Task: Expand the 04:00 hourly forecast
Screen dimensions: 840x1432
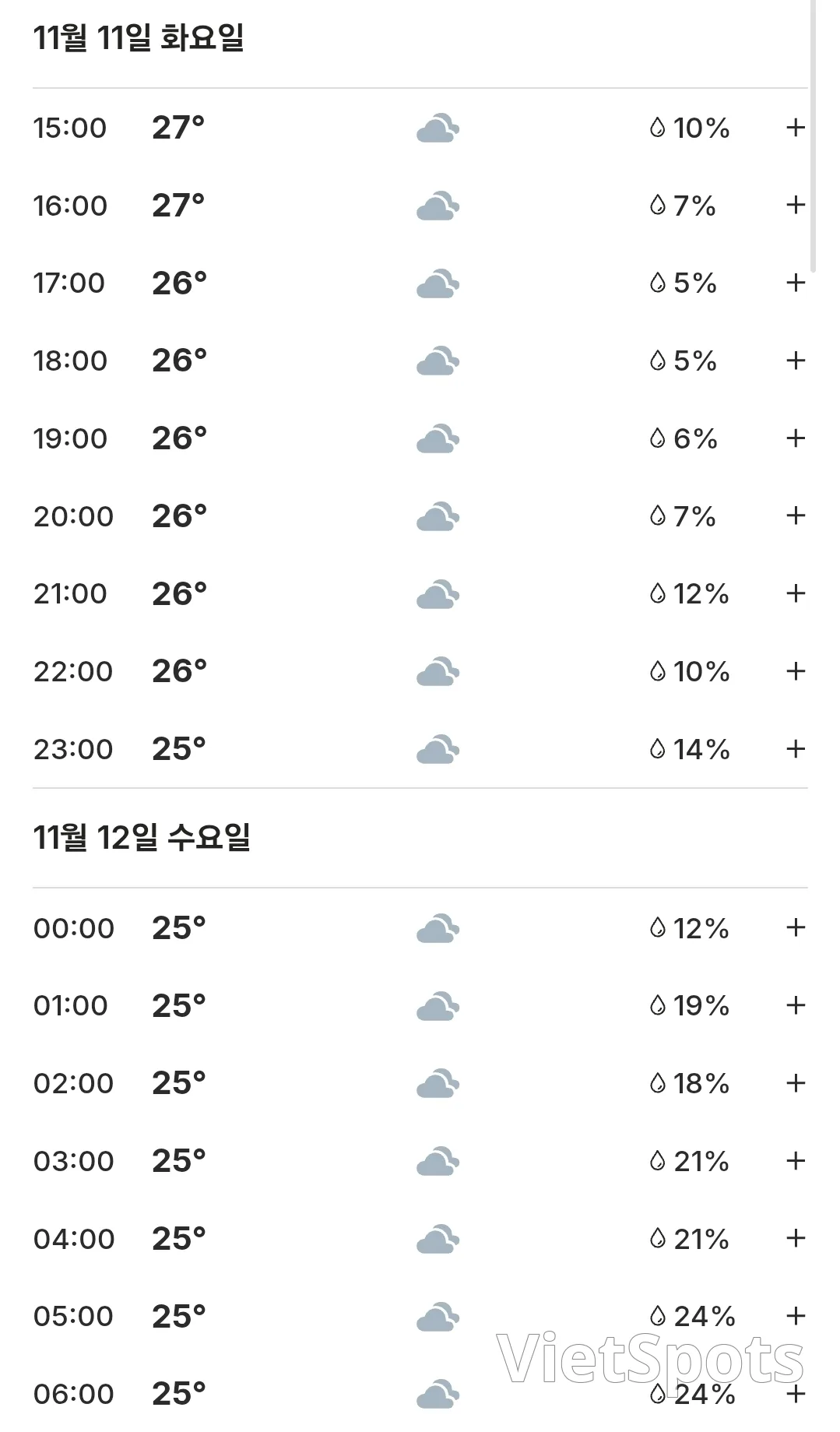Action: point(795,1238)
